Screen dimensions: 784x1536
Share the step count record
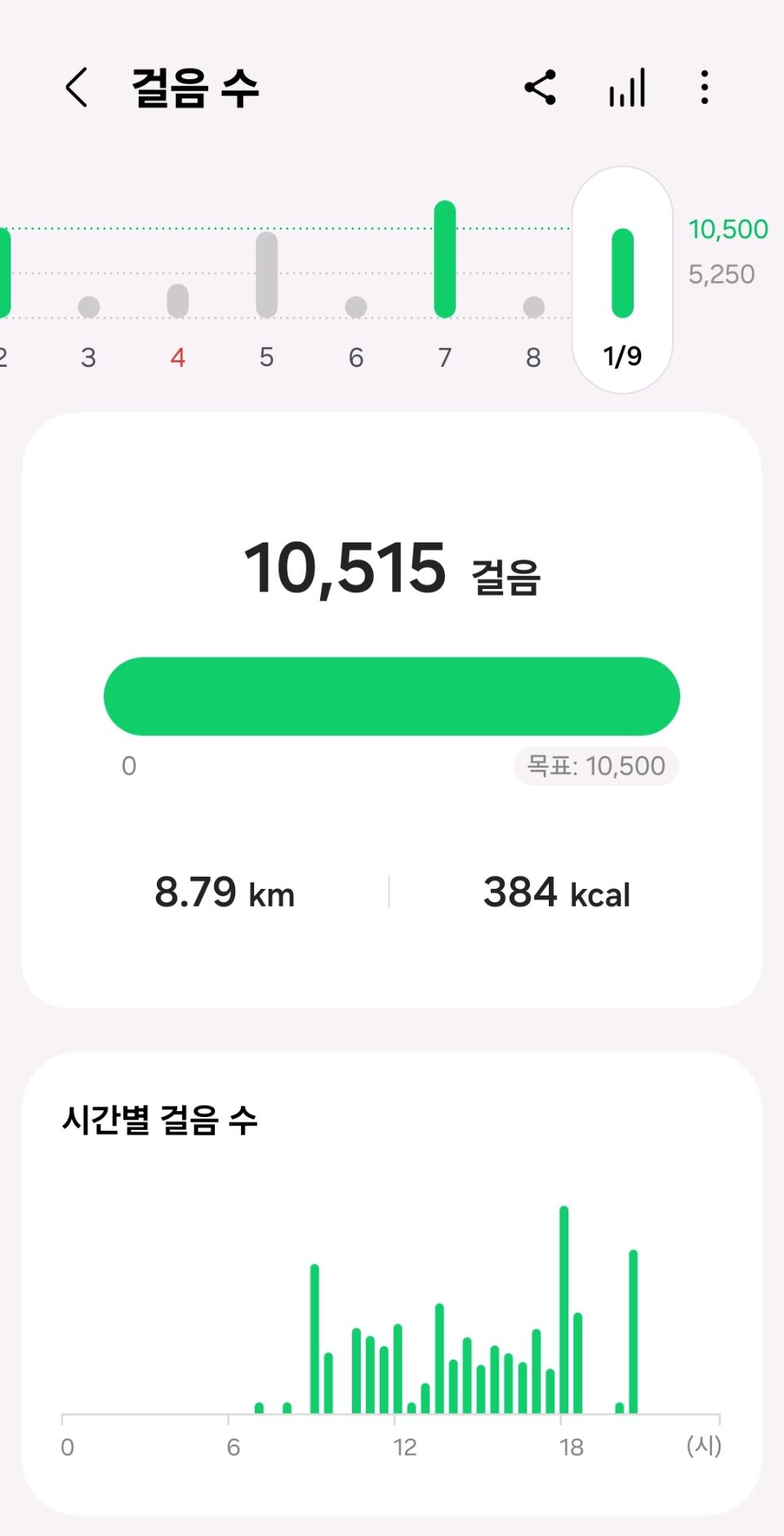point(541,87)
